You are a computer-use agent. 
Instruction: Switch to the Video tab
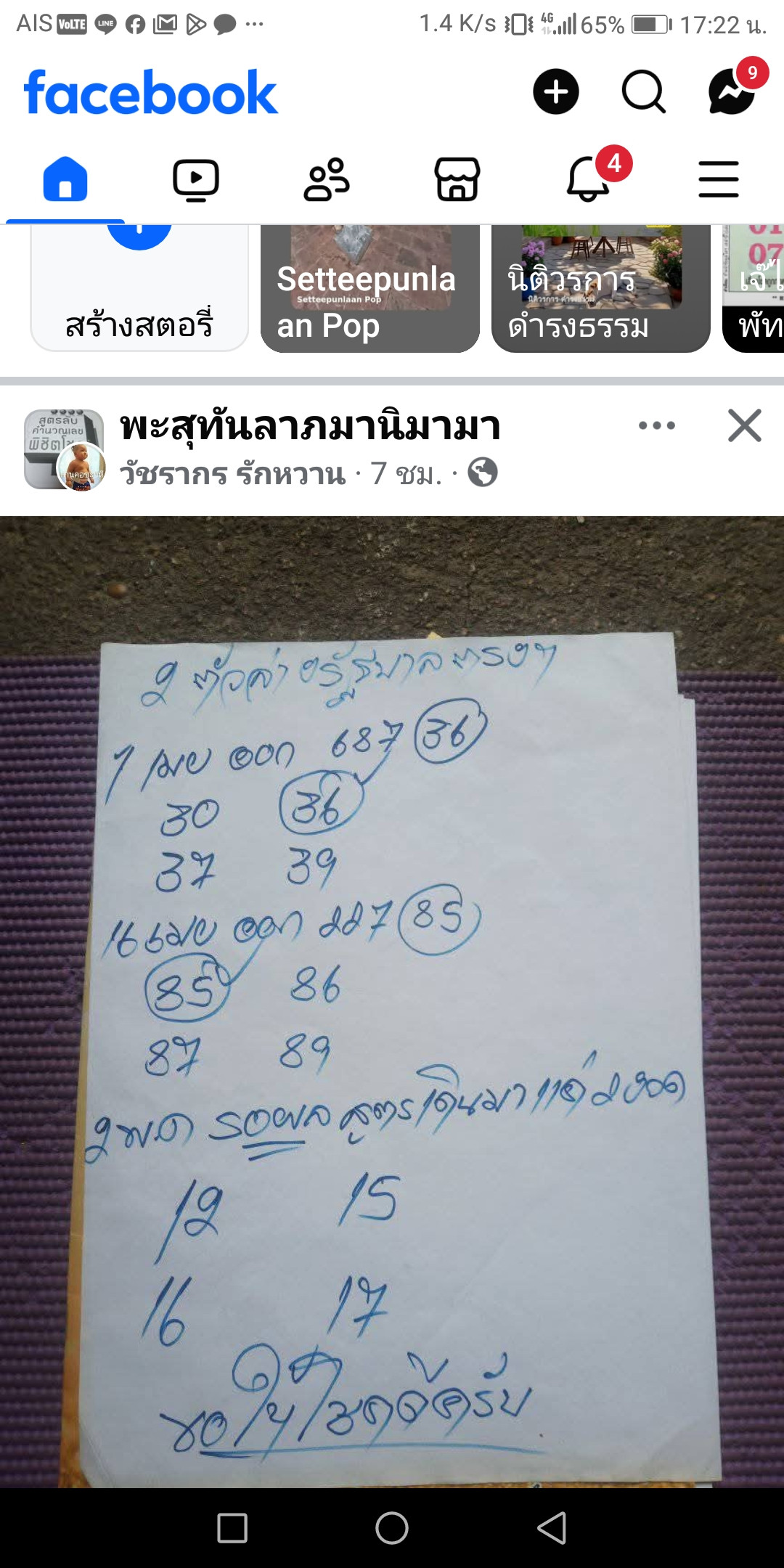point(196,179)
